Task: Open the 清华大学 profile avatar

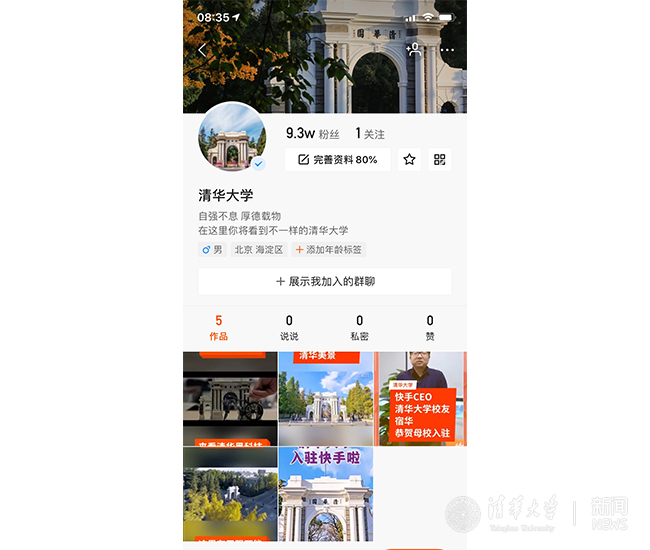Action: pos(232,137)
